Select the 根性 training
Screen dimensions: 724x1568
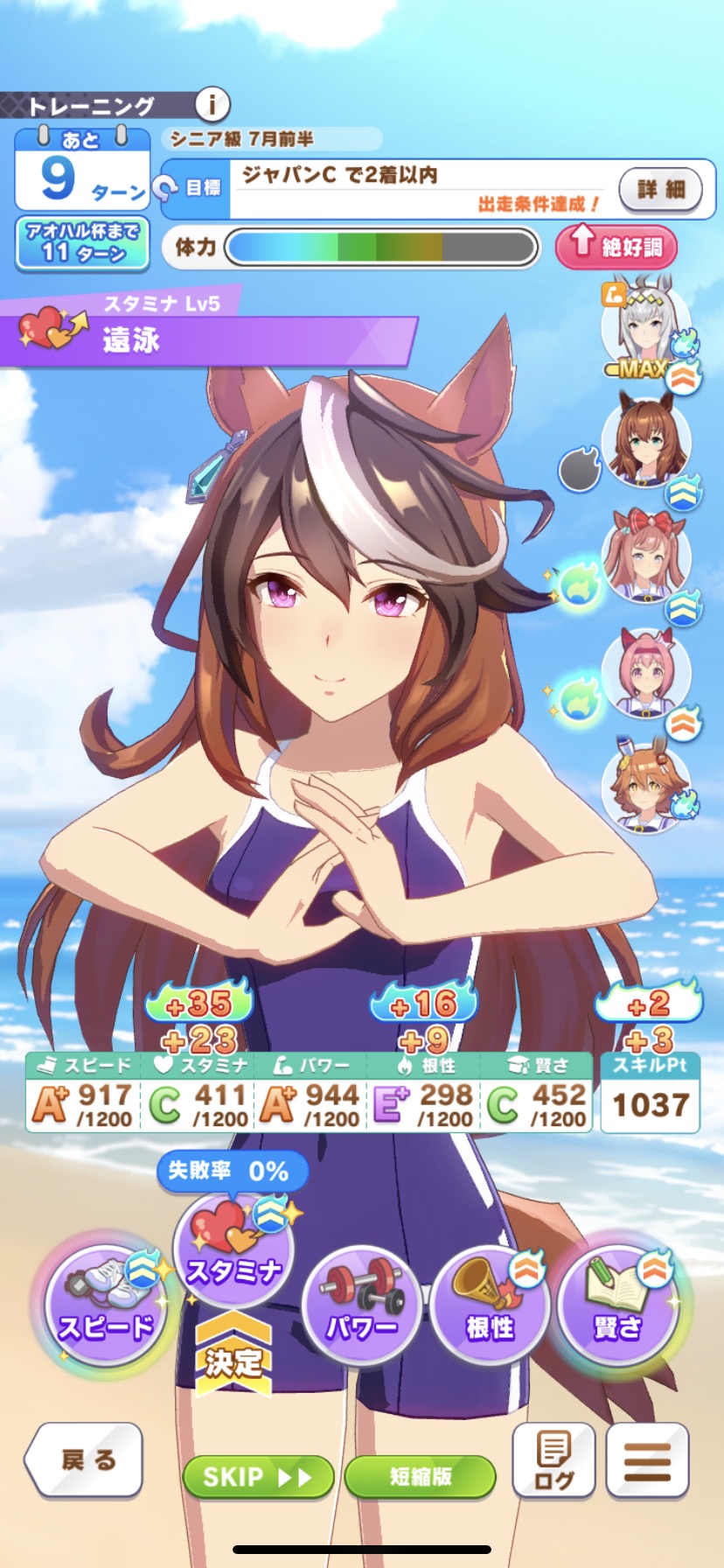(x=490, y=1307)
